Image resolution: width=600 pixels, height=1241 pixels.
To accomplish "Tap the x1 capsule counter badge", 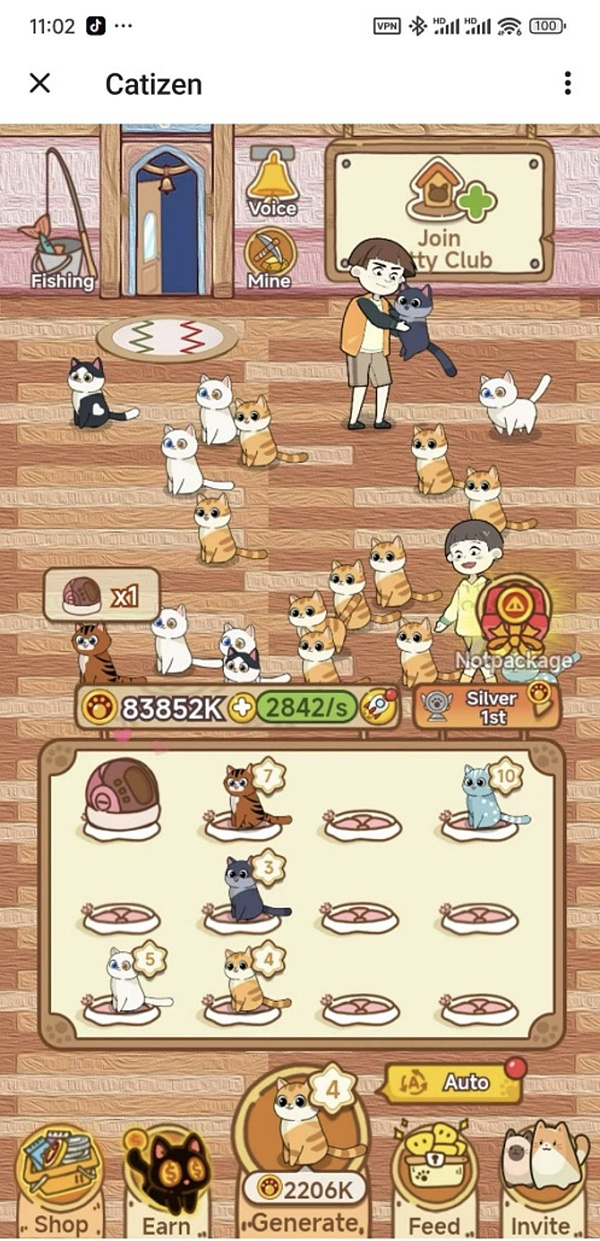I will 101,595.
